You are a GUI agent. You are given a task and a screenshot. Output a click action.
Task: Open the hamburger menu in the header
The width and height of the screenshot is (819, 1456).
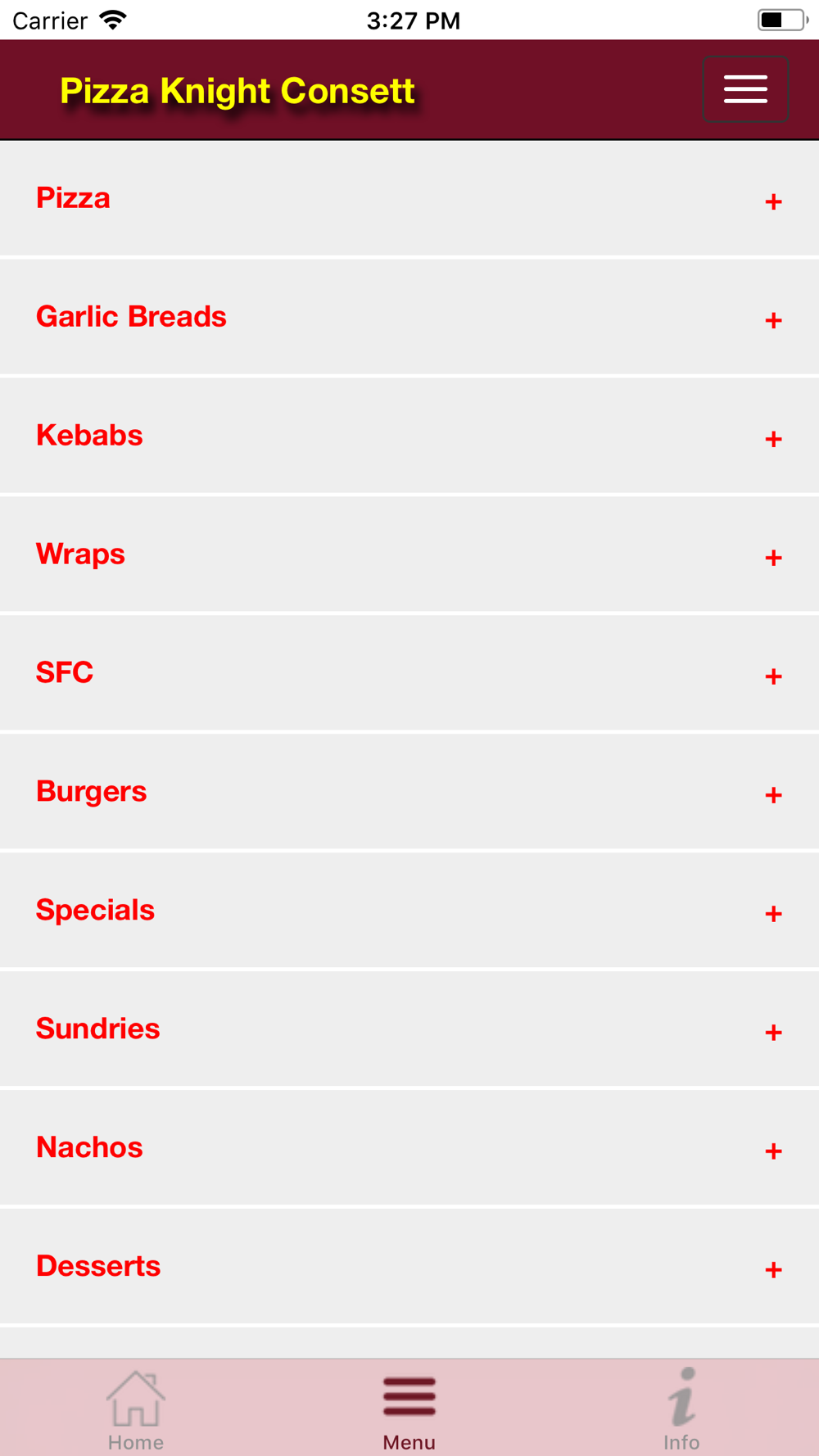click(745, 89)
